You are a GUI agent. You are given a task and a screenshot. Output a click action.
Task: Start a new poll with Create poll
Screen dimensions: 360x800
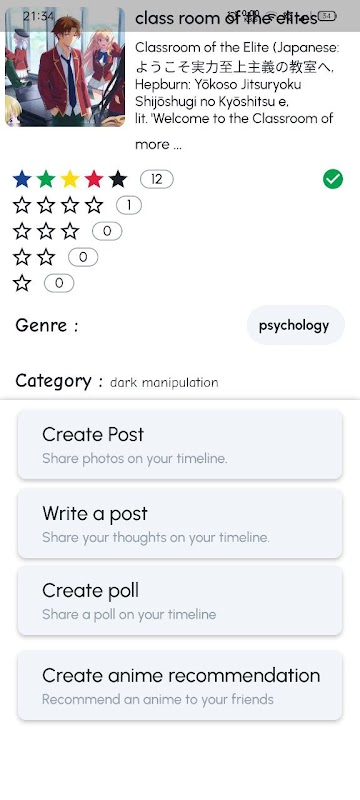(180, 601)
